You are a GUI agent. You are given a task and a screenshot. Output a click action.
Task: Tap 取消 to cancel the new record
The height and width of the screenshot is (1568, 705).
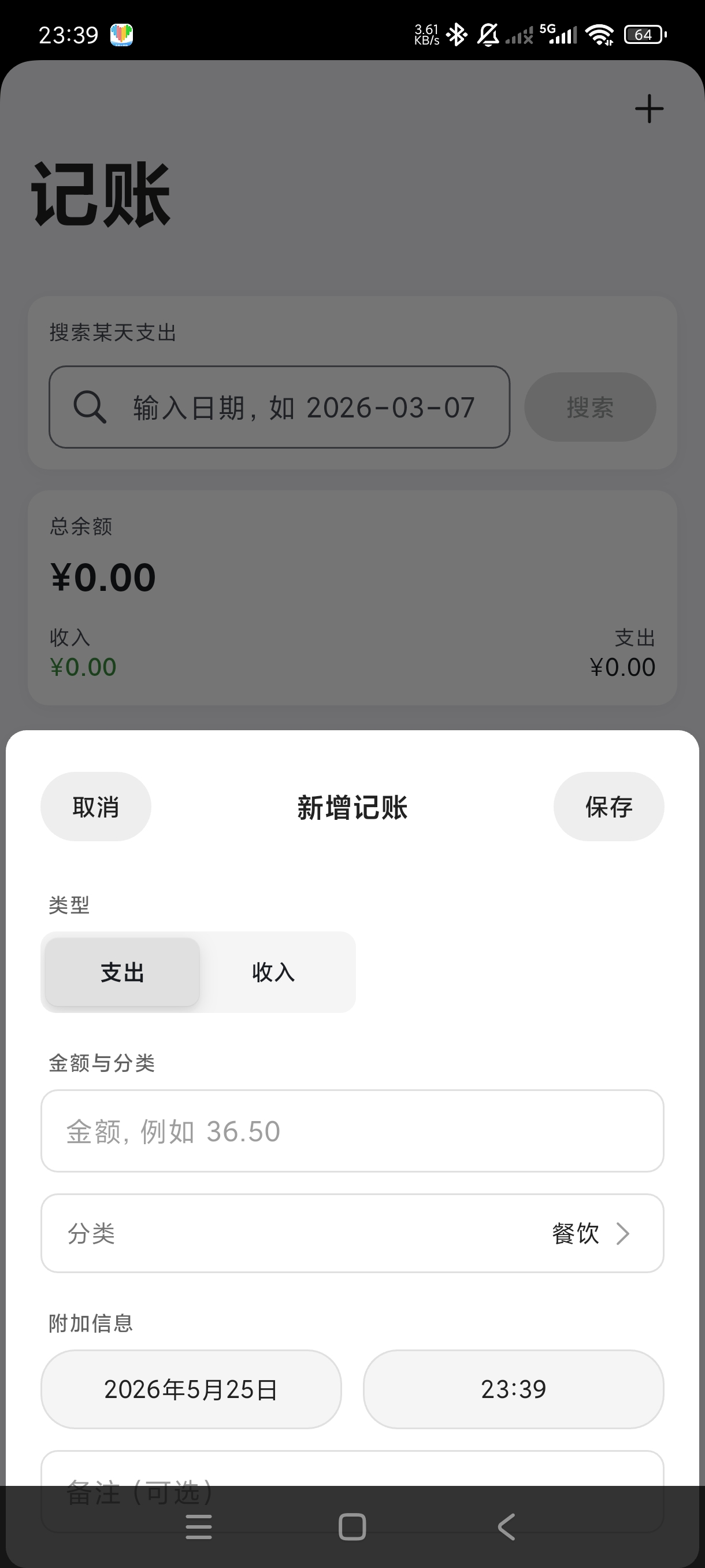pos(95,807)
